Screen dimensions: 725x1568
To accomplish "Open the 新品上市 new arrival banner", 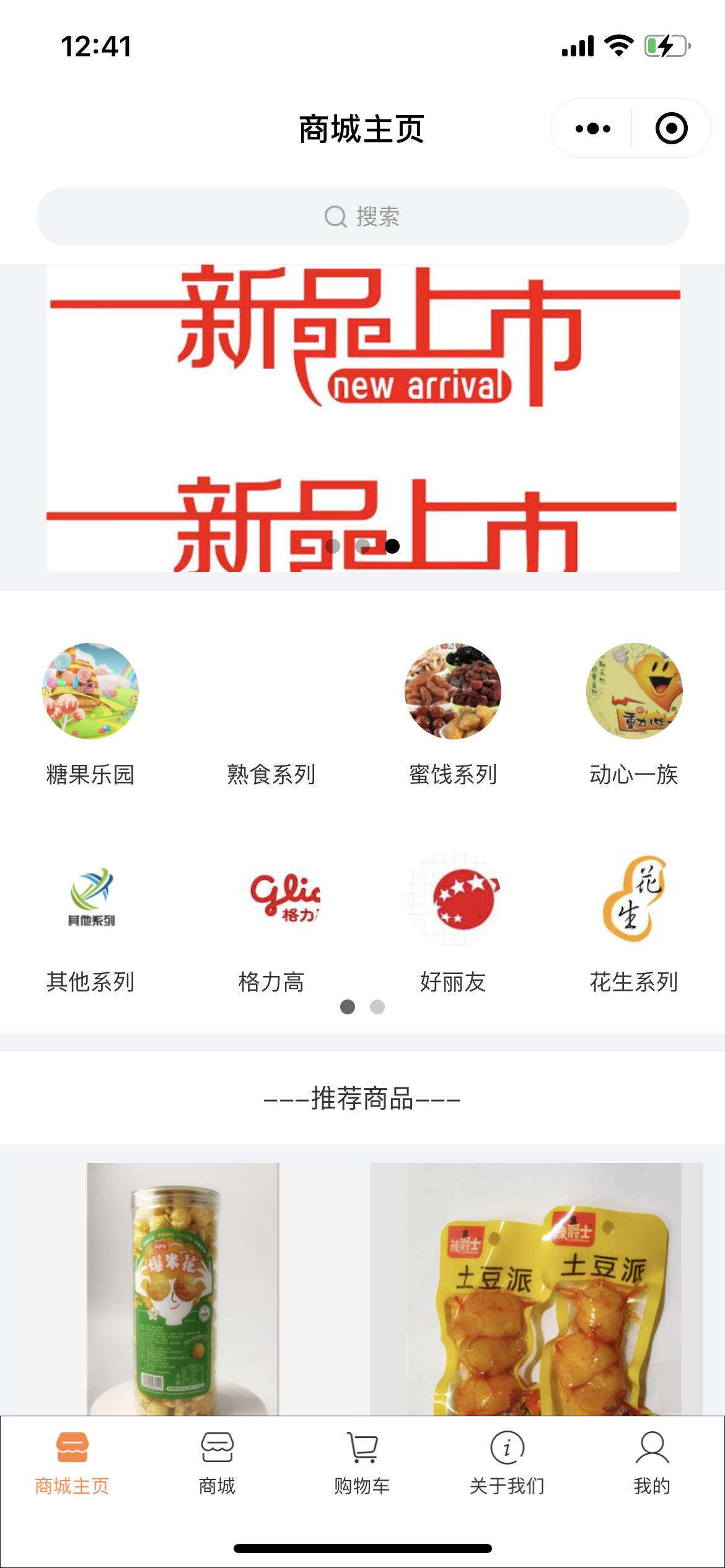I will click(362, 418).
